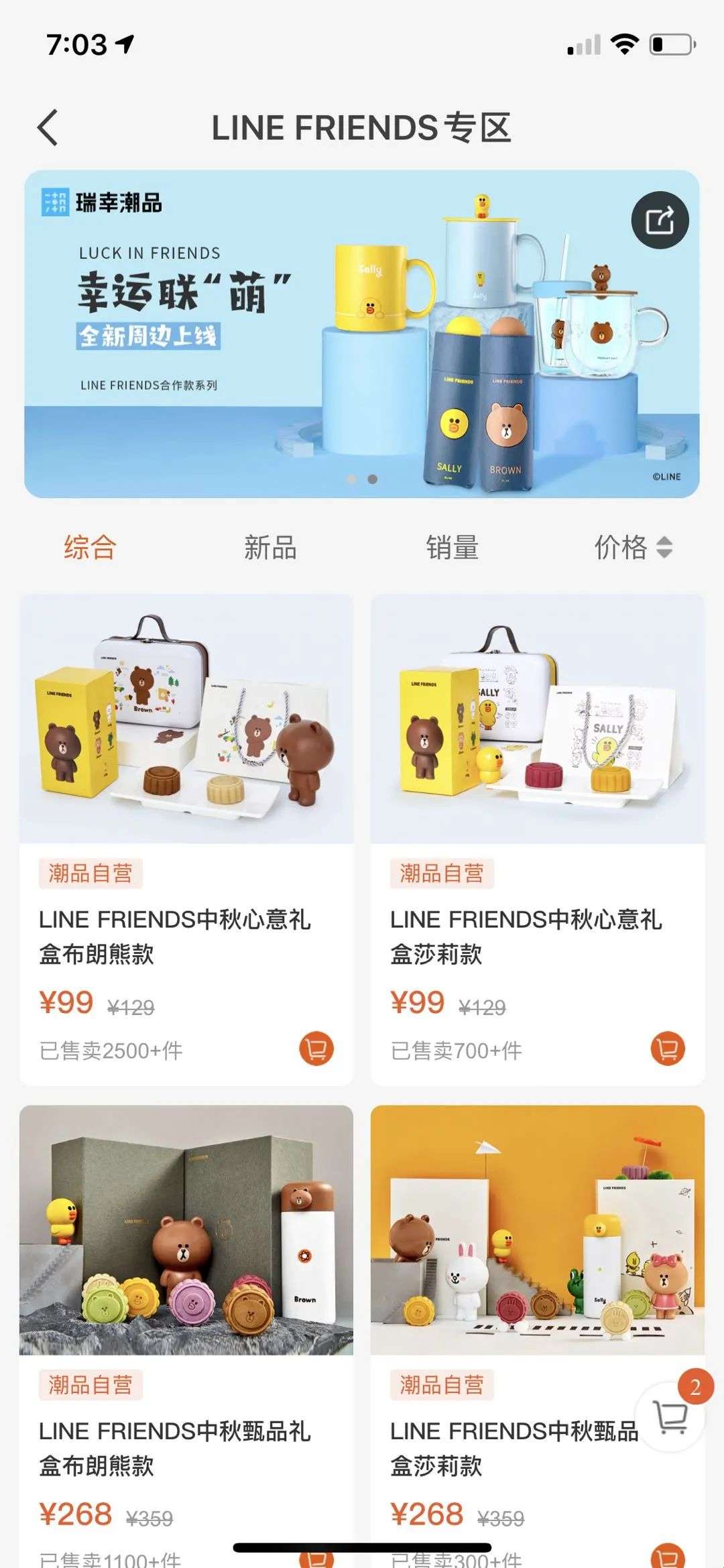Screen dimensions: 724x1568
Task: Select the 综合 sorting tab
Action: click(x=90, y=547)
